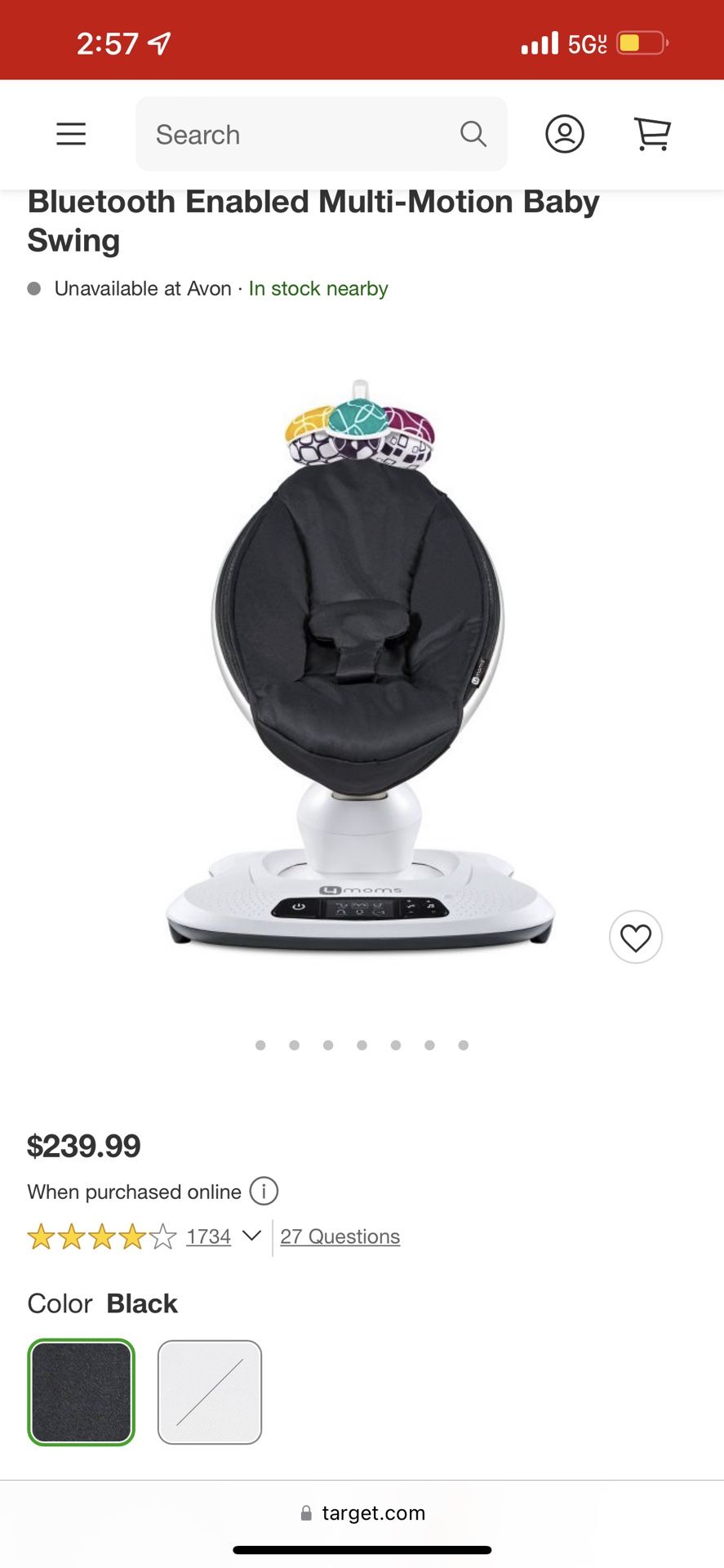Check the In stock nearby link
The image size is (724, 1568).
pyautogui.click(x=318, y=289)
